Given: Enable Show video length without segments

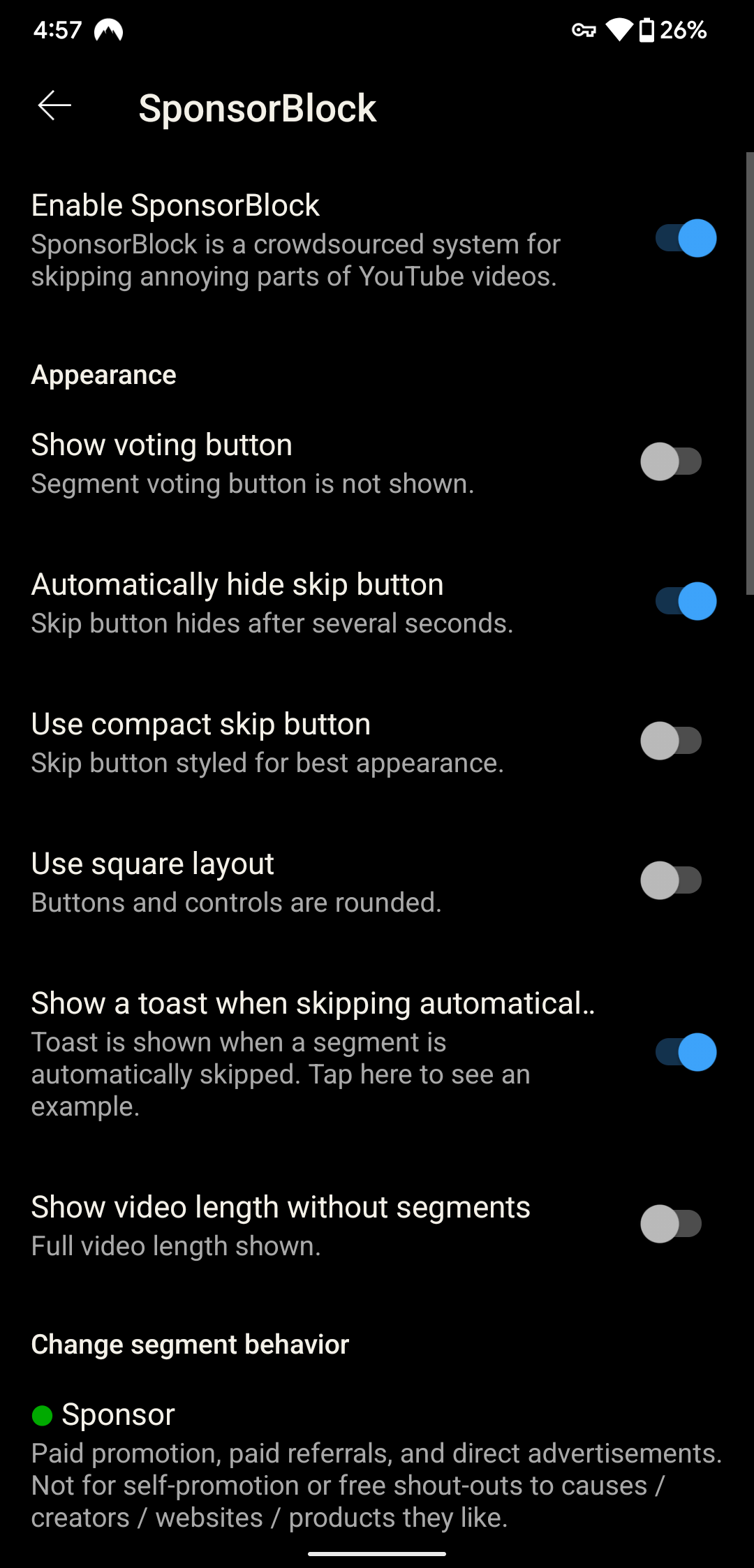Looking at the screenshot, I should pyautogui.click(x=671, y=1224).
